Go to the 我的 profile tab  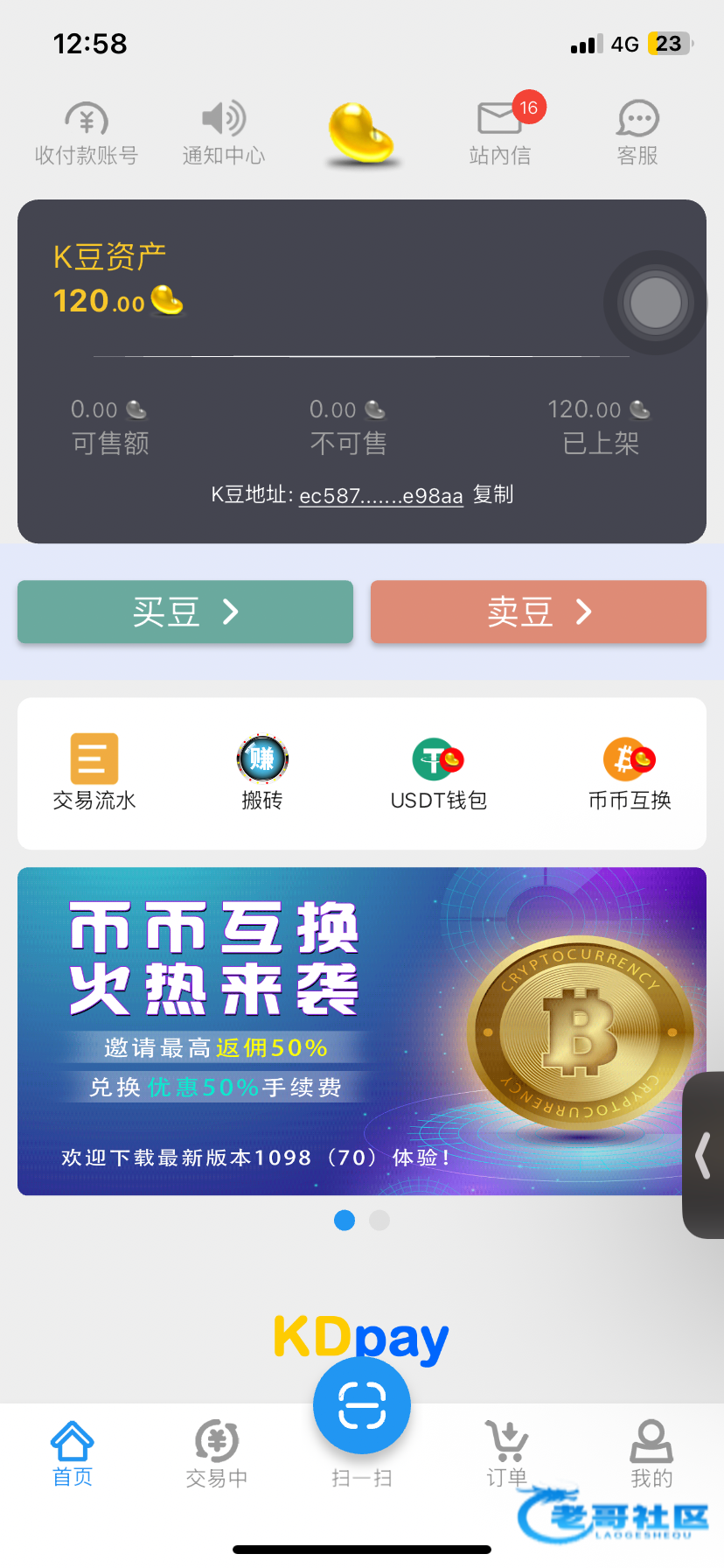(651, 1453)
